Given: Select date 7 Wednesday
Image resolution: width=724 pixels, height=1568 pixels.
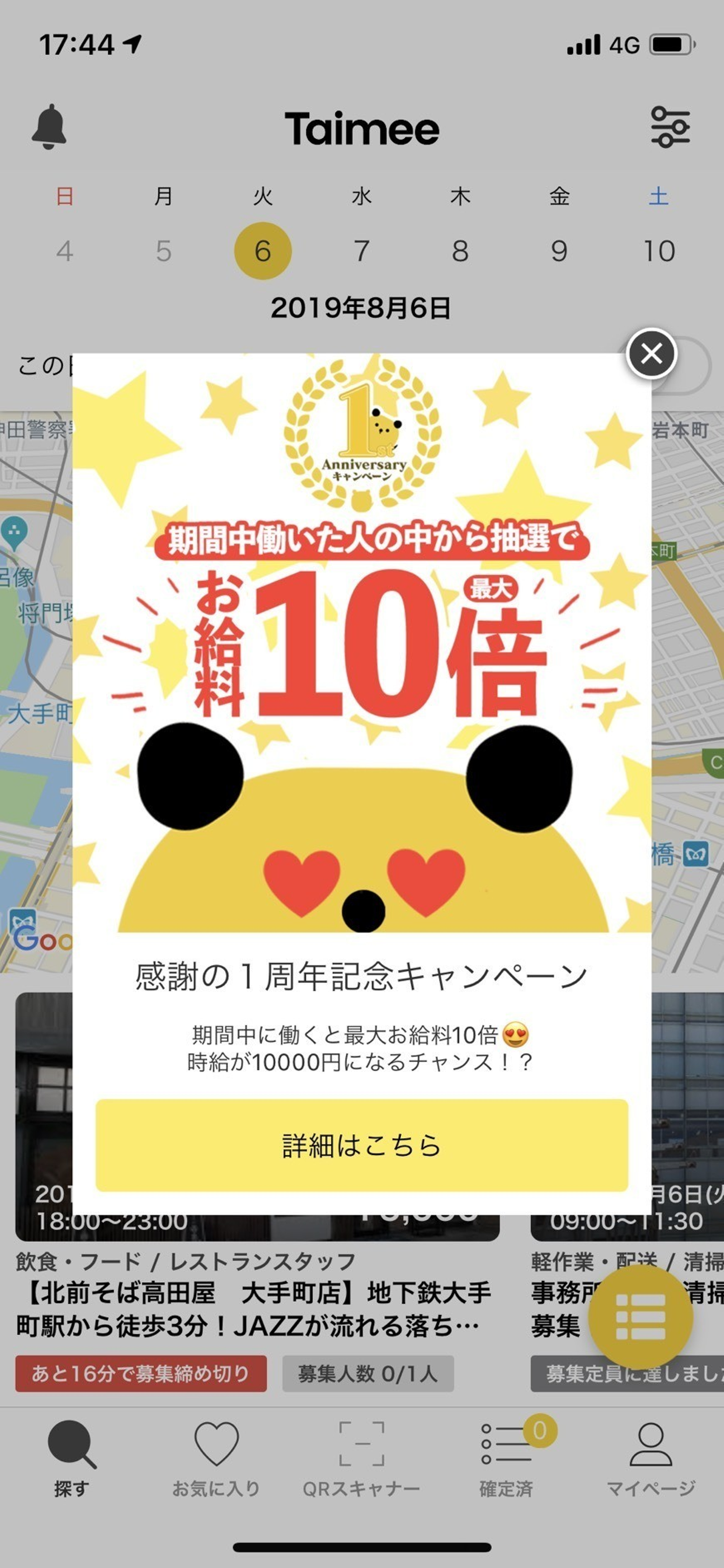Looking at the screenshot, I should (361, 250).
